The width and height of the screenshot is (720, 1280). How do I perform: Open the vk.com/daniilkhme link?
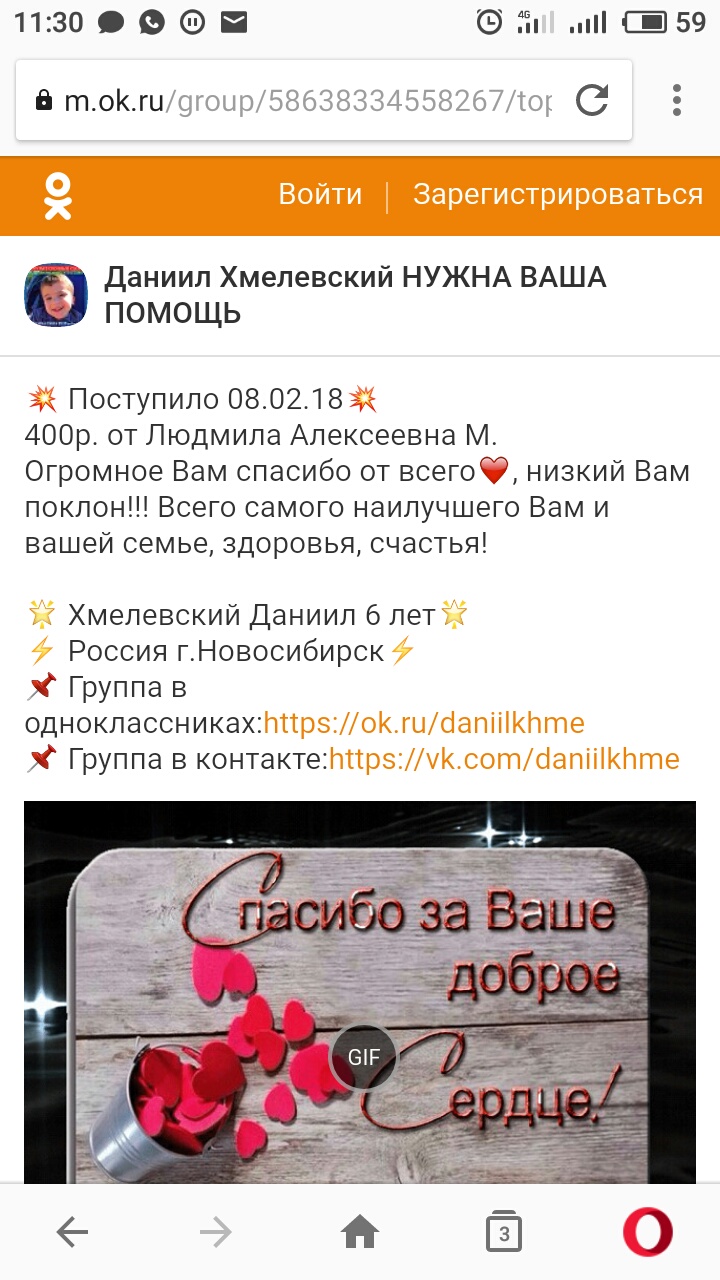point(504,759)
